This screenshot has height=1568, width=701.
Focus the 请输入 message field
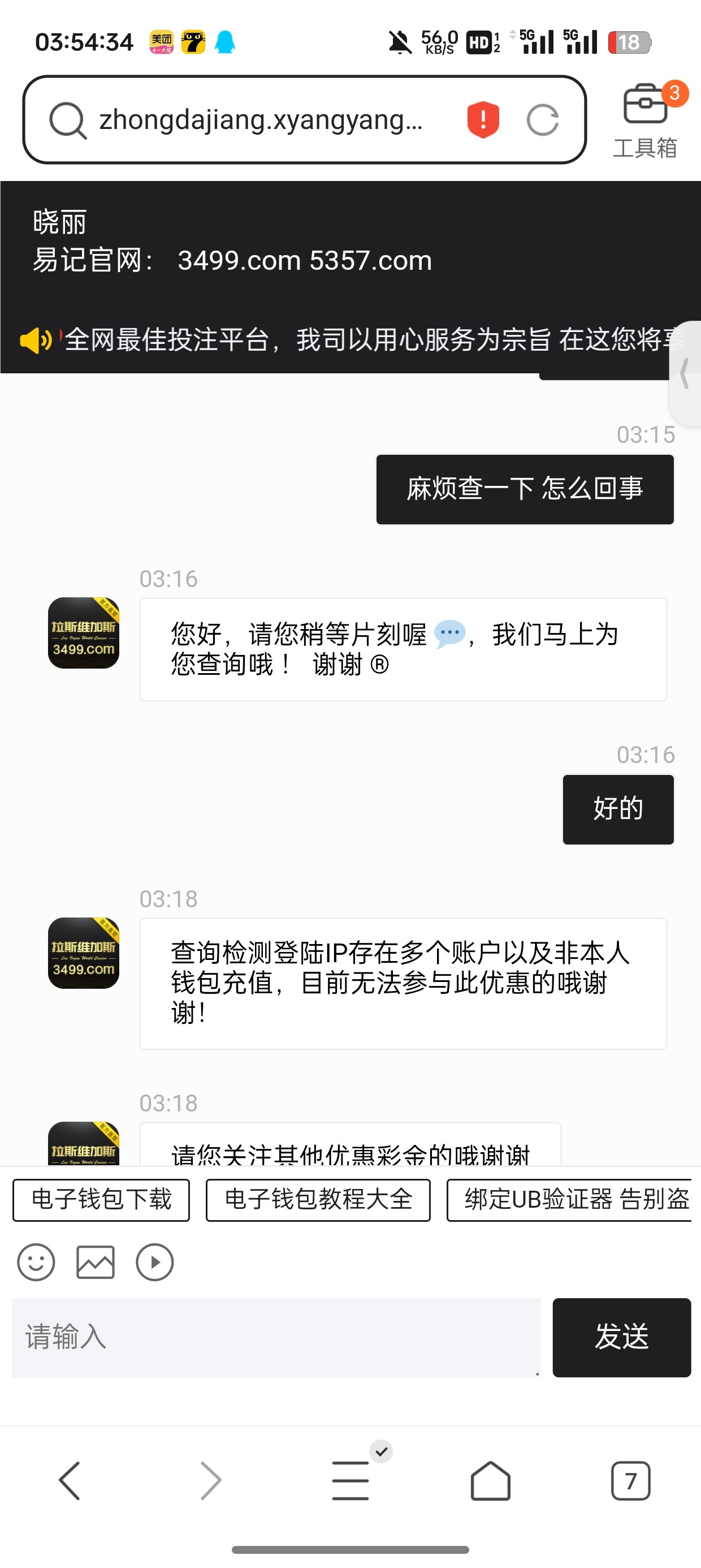click(276, 1337)
